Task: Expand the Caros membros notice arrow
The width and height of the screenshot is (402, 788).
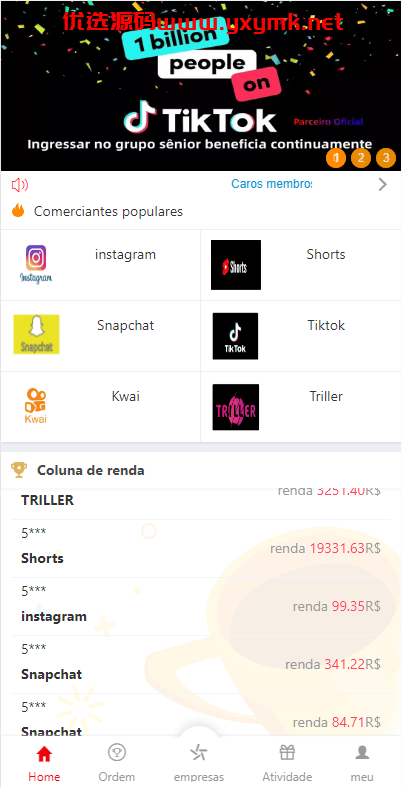Action: pyautogui.click(x=383, y=184)
